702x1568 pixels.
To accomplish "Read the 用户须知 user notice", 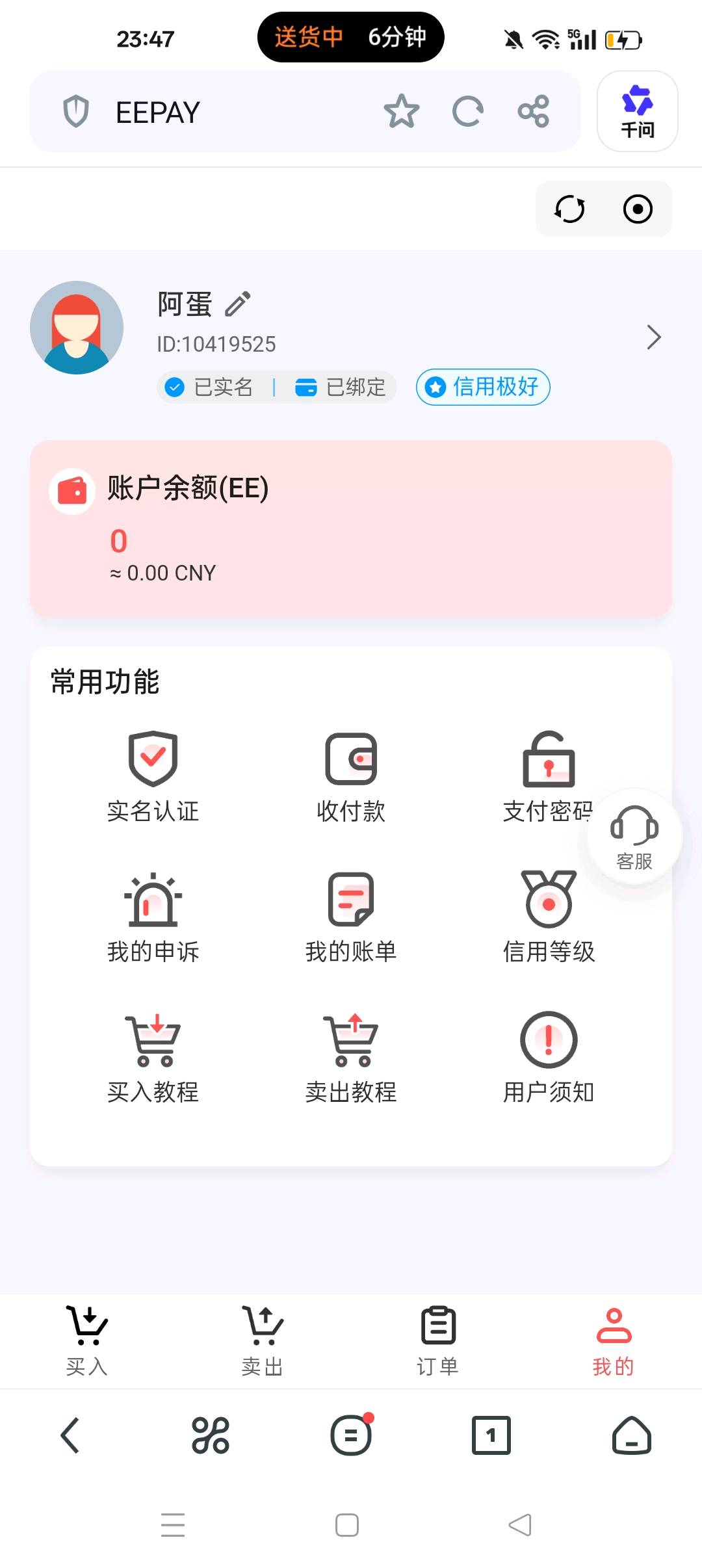I will click(549, 1060).
